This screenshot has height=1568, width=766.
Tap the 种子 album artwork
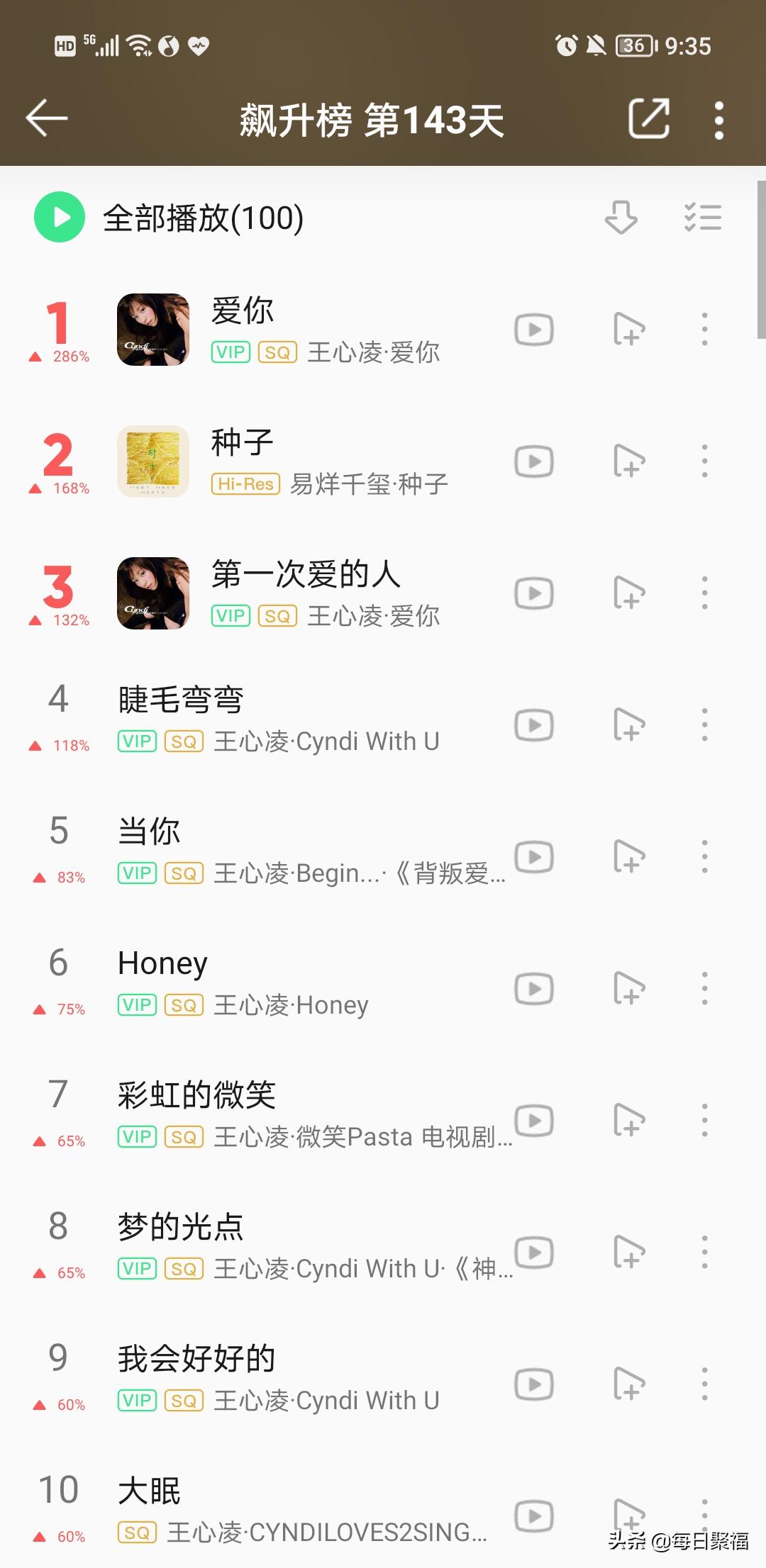point(152,461)
